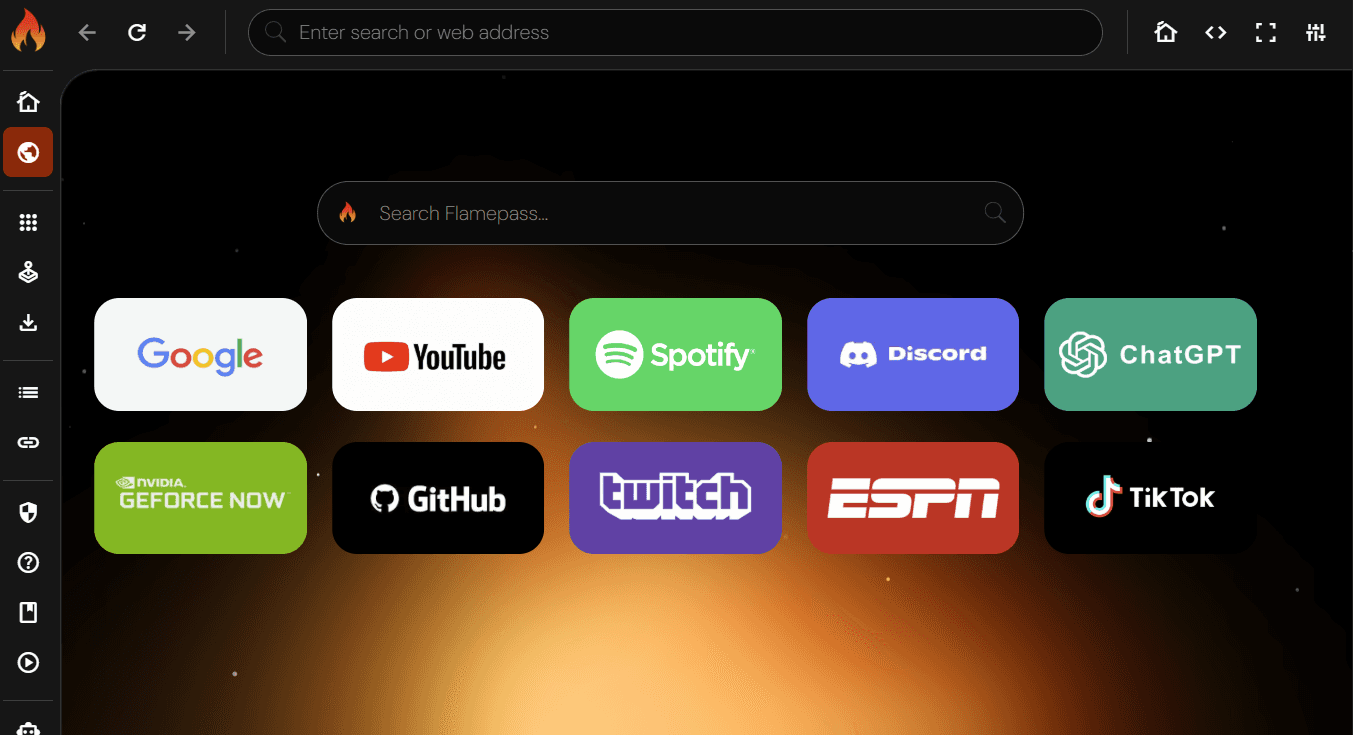The height and width of the screenshot is (735, 1353).
Task: Reload the page with the refresh icon
Action: (x=137, y=32)
